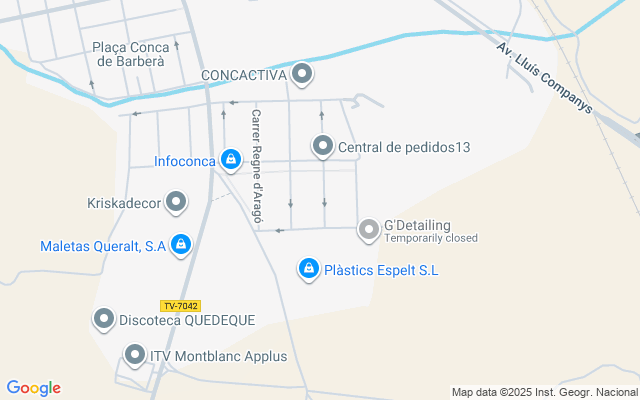Image resolution: width=640 pixels, height=400 pixels.
Task: Open the Google logo link
Action: tap(33, 388)
